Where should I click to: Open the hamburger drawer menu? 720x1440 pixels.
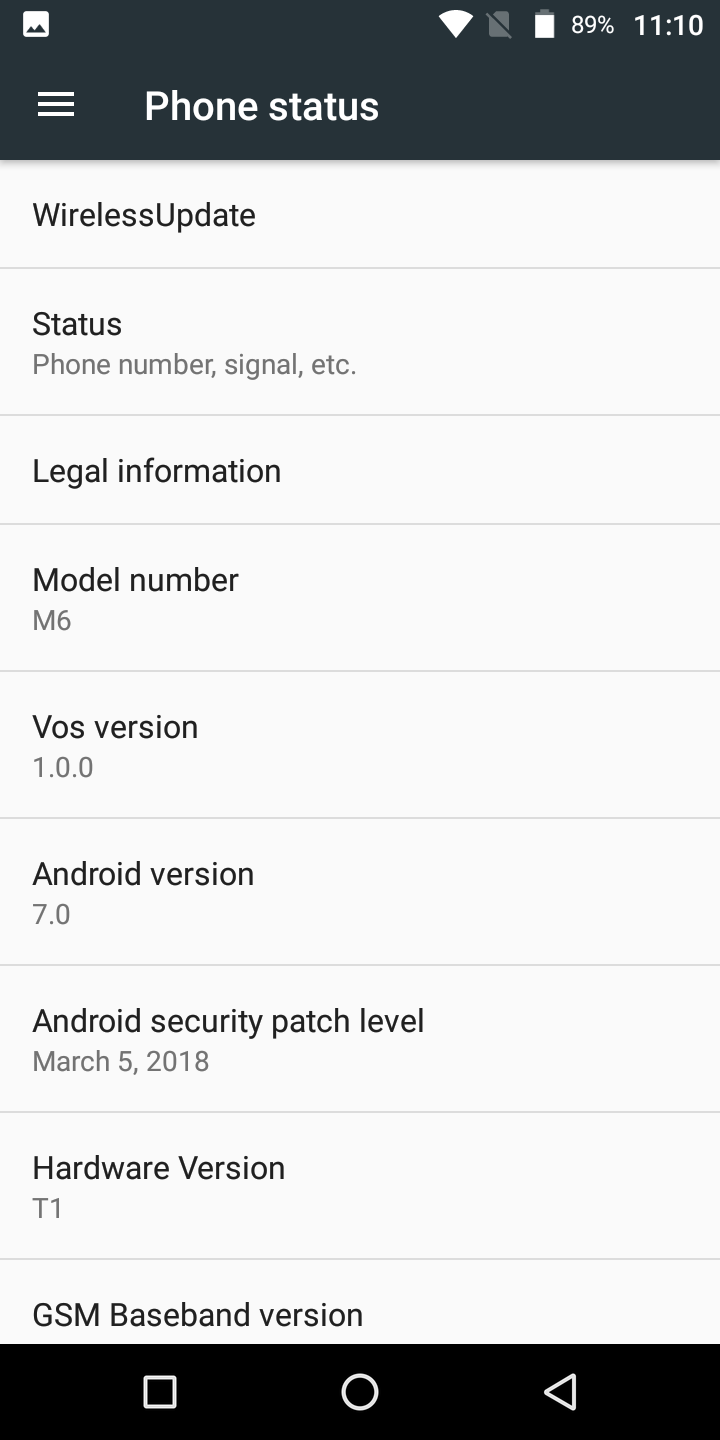[56, 105]
